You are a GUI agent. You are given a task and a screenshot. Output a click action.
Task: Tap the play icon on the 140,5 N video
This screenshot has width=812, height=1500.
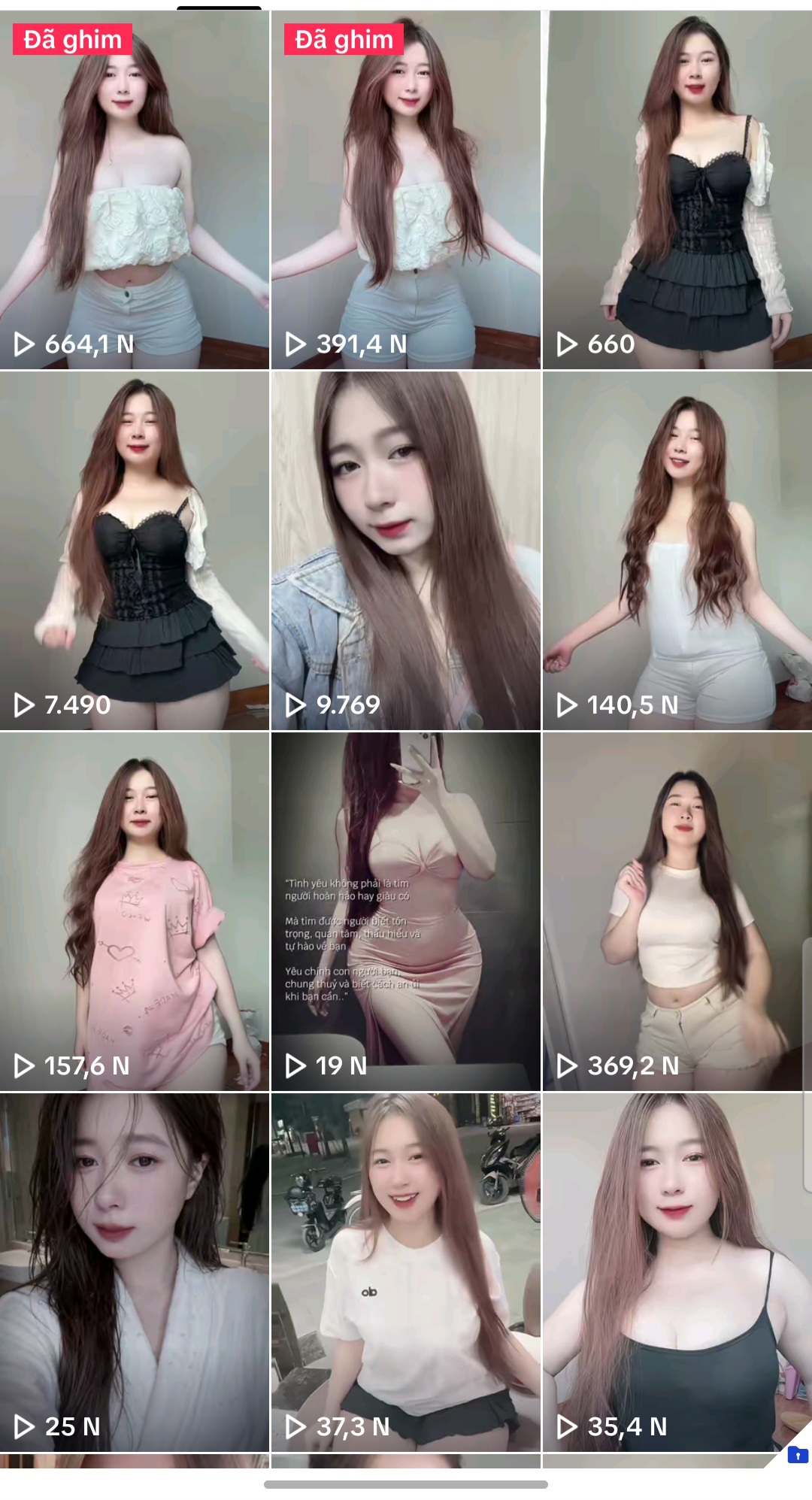pos(568,705)
